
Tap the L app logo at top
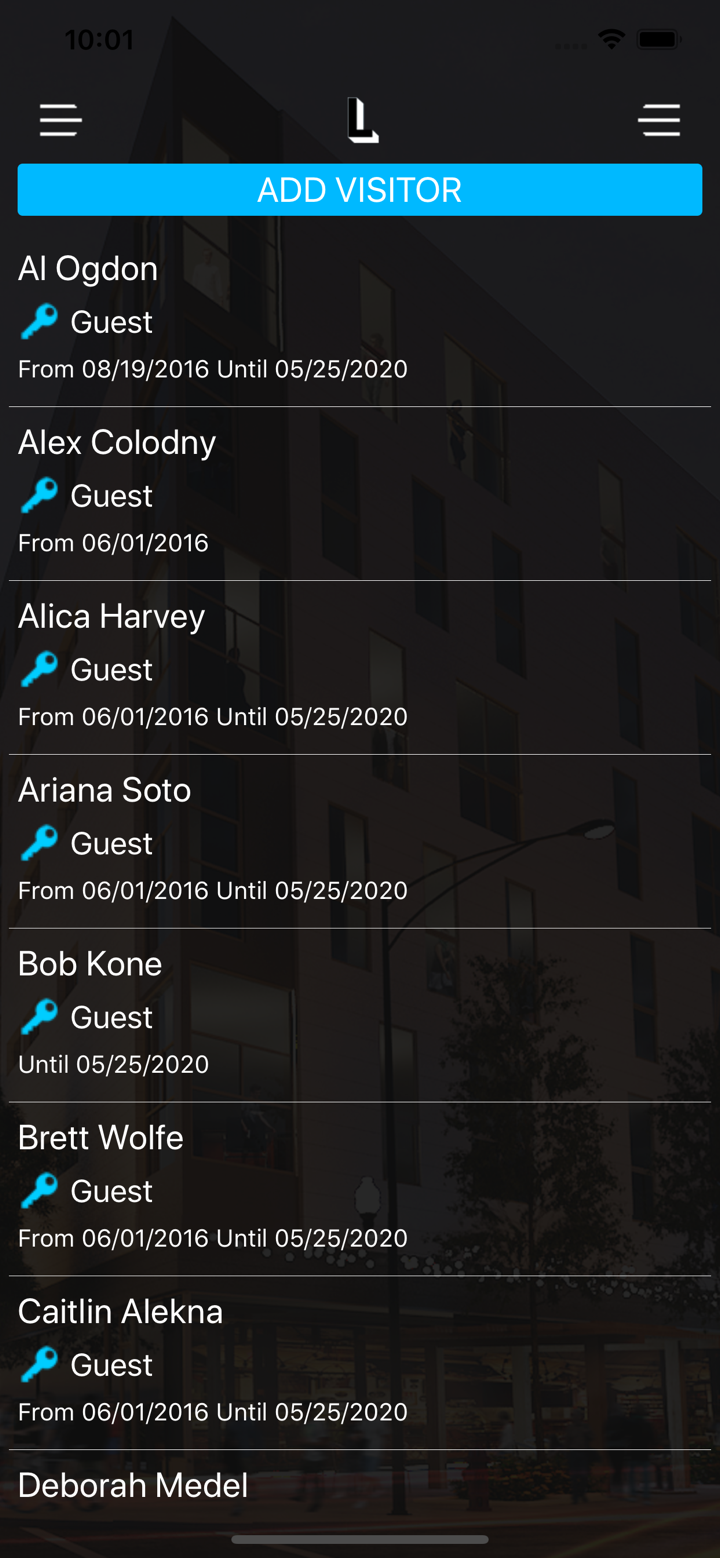point(360,119)
